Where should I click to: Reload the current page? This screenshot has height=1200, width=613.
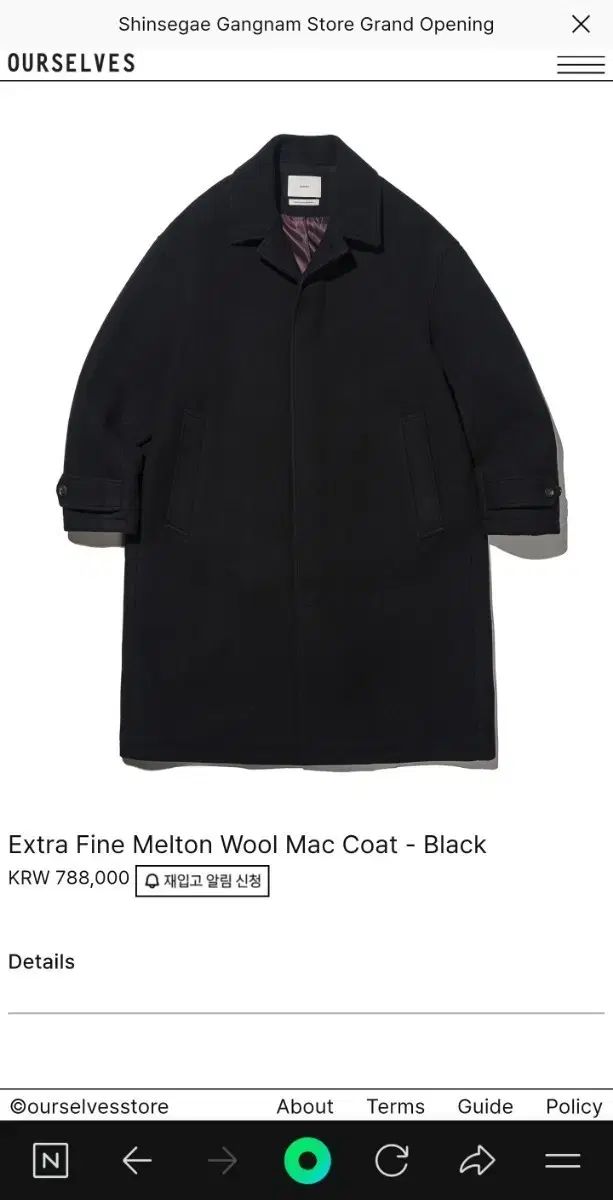pyautogui.click(x=392, y=1161)
